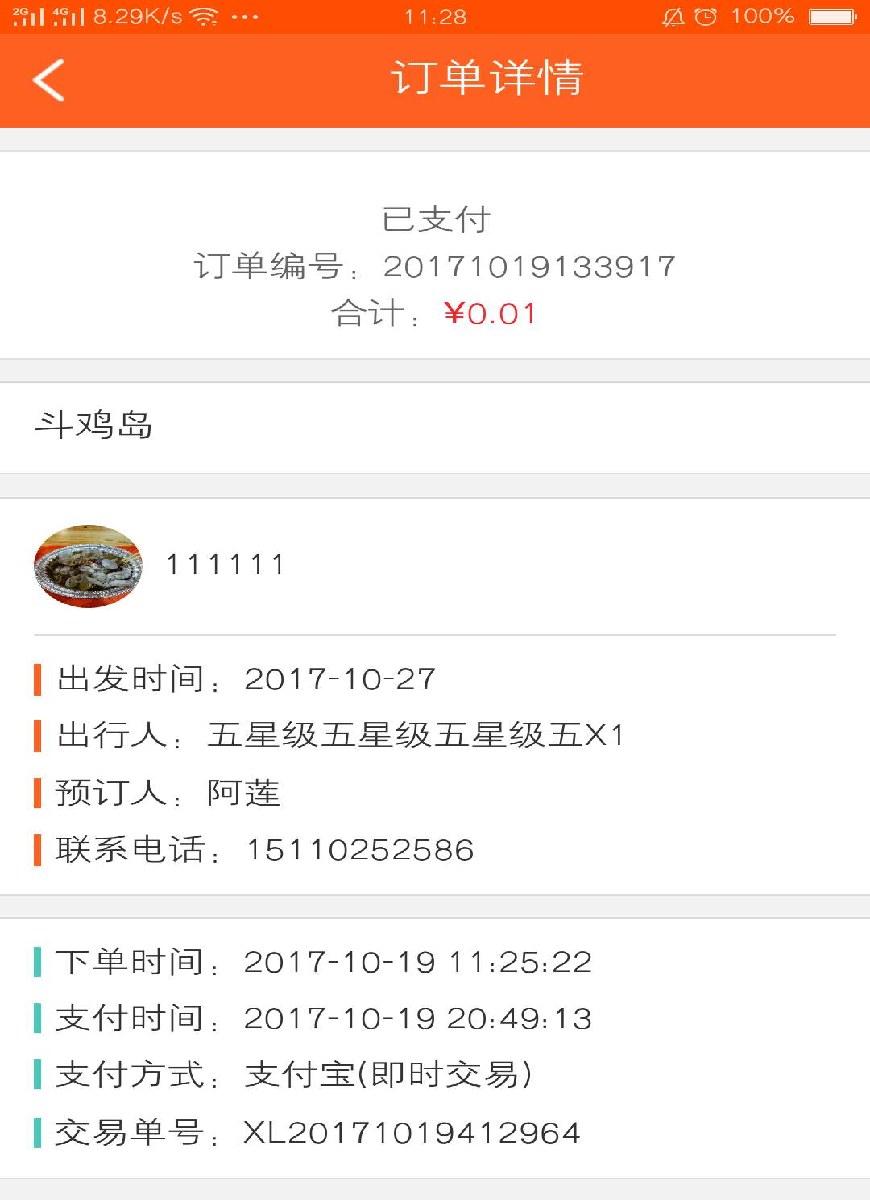Open the 111111 product thumbnail
Viewport: 870px width, 1200px height.
[88, 566]
